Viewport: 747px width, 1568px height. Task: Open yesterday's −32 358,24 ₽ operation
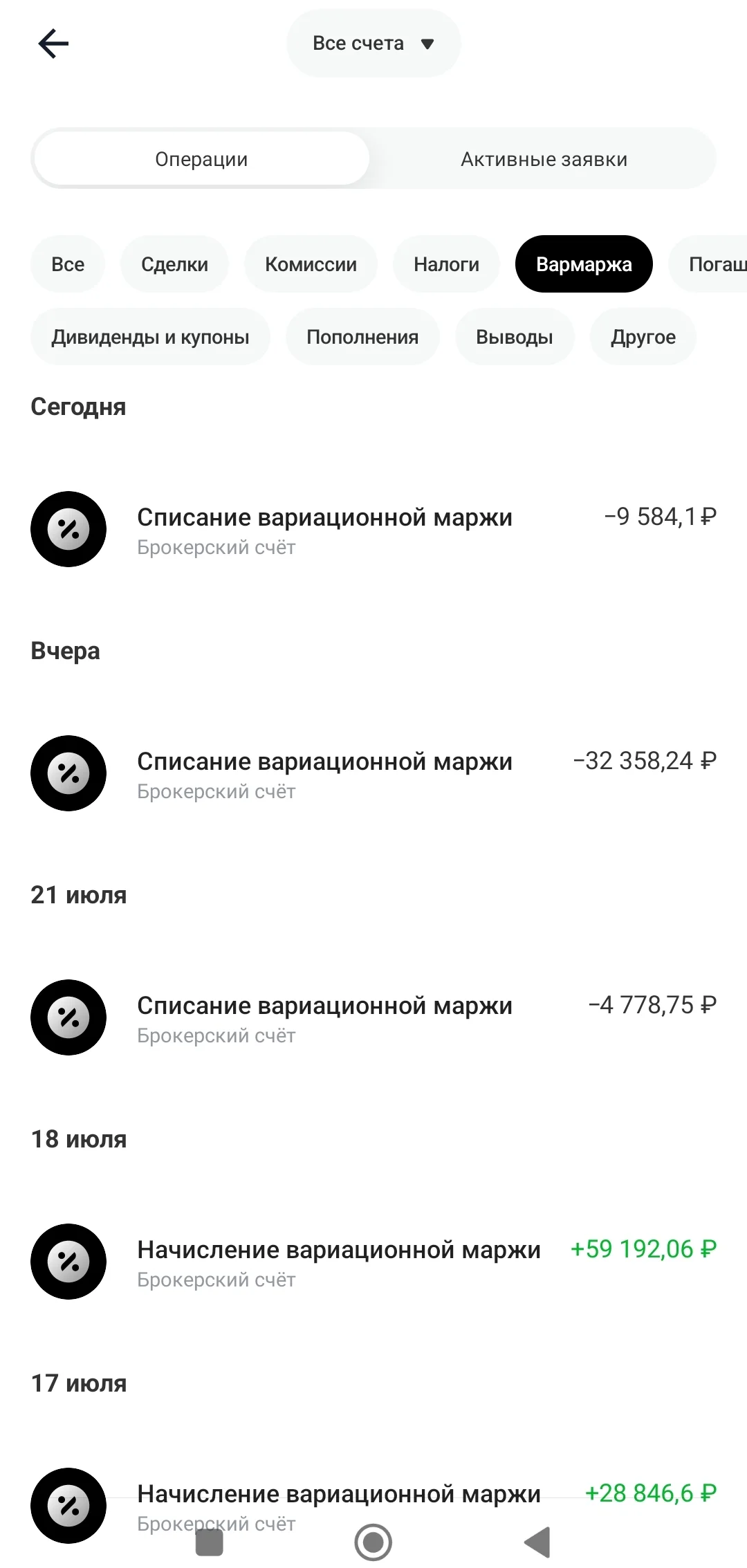point(373,774)
